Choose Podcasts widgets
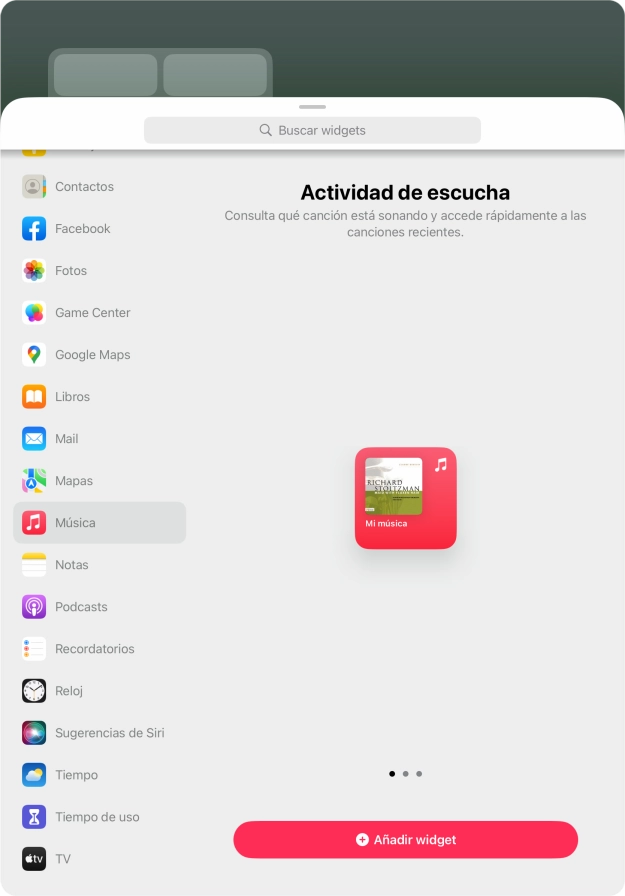The width and height of the screenshot is (625, 896). (81, 607)
